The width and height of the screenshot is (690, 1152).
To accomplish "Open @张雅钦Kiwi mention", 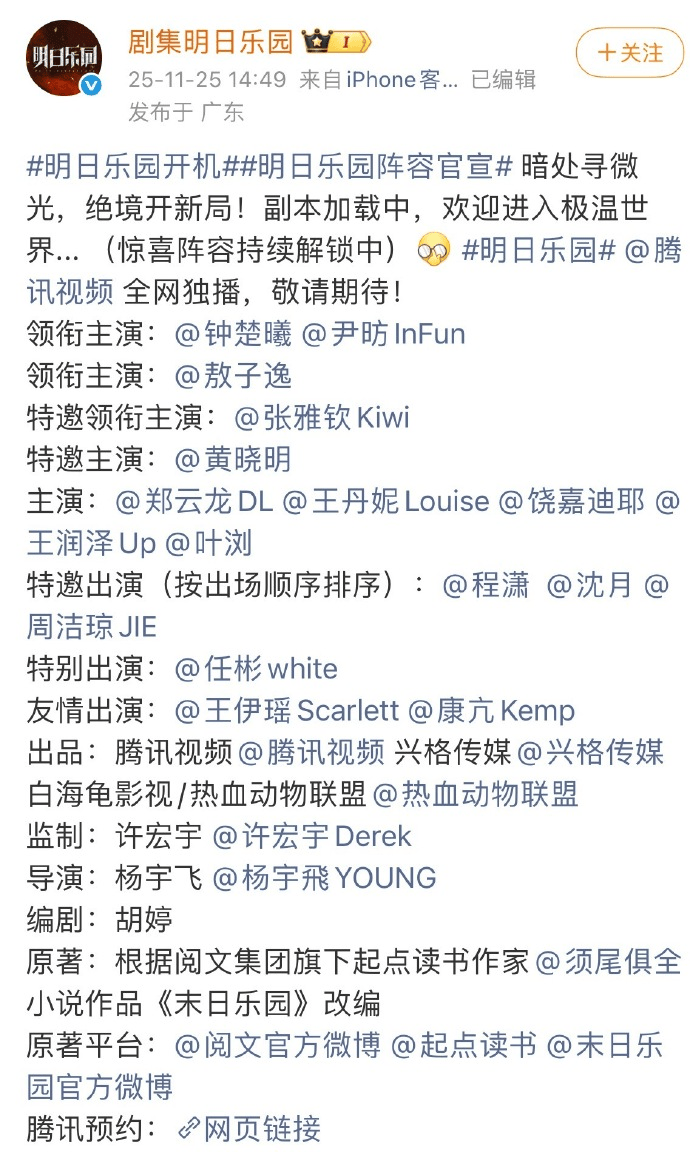I will click(322, 417).
